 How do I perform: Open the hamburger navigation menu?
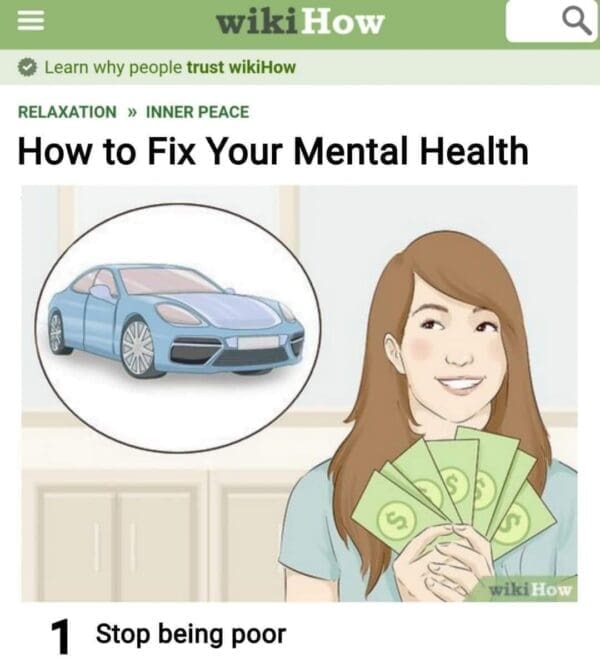point(30,24)
